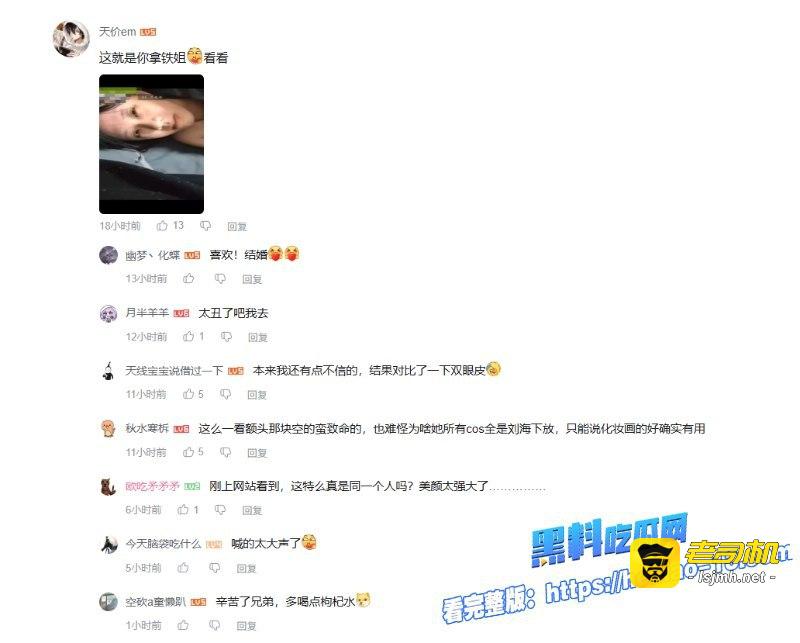This screenshot has width=800, height=643.
Task: Reply to 秋水零柝's comment
Action: pos(257,453)
